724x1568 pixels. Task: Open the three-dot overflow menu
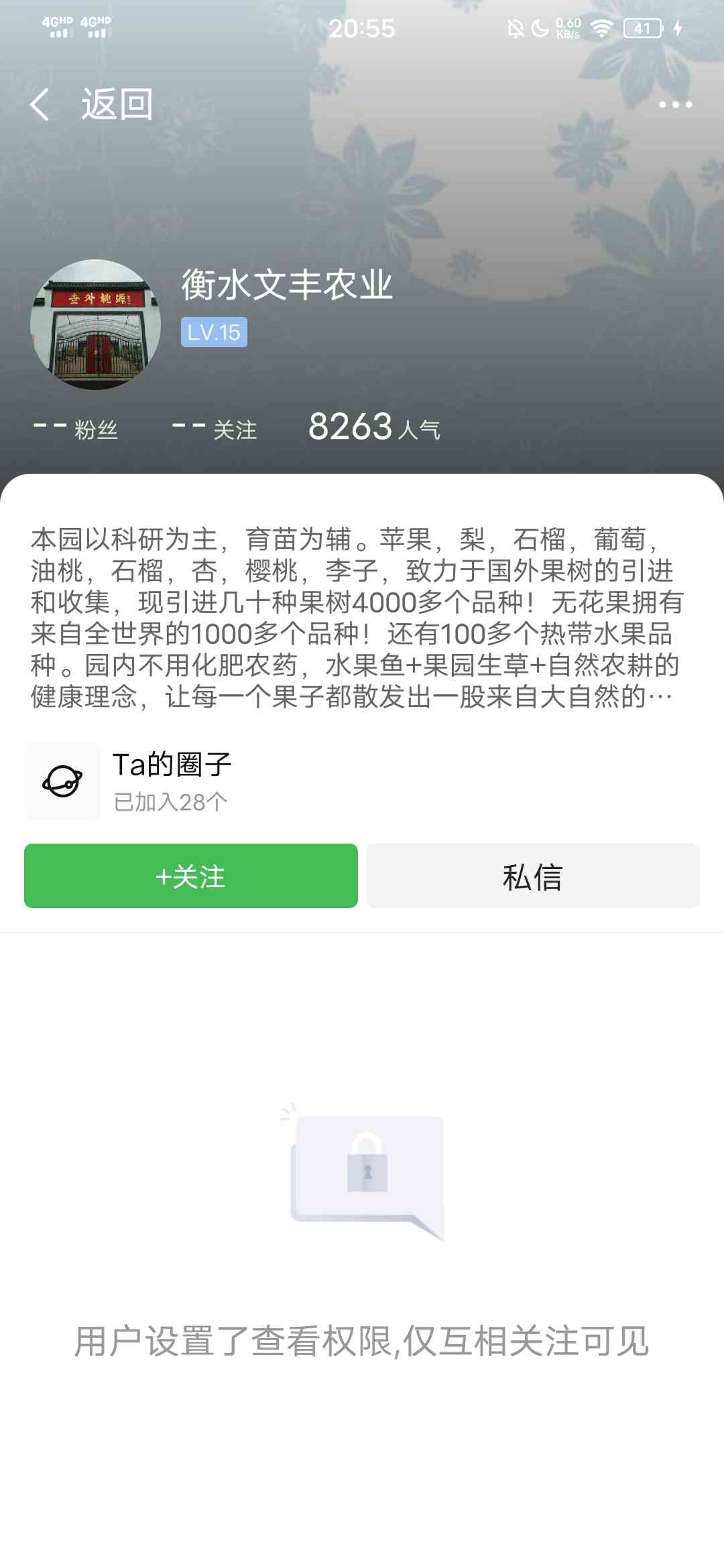674,105
